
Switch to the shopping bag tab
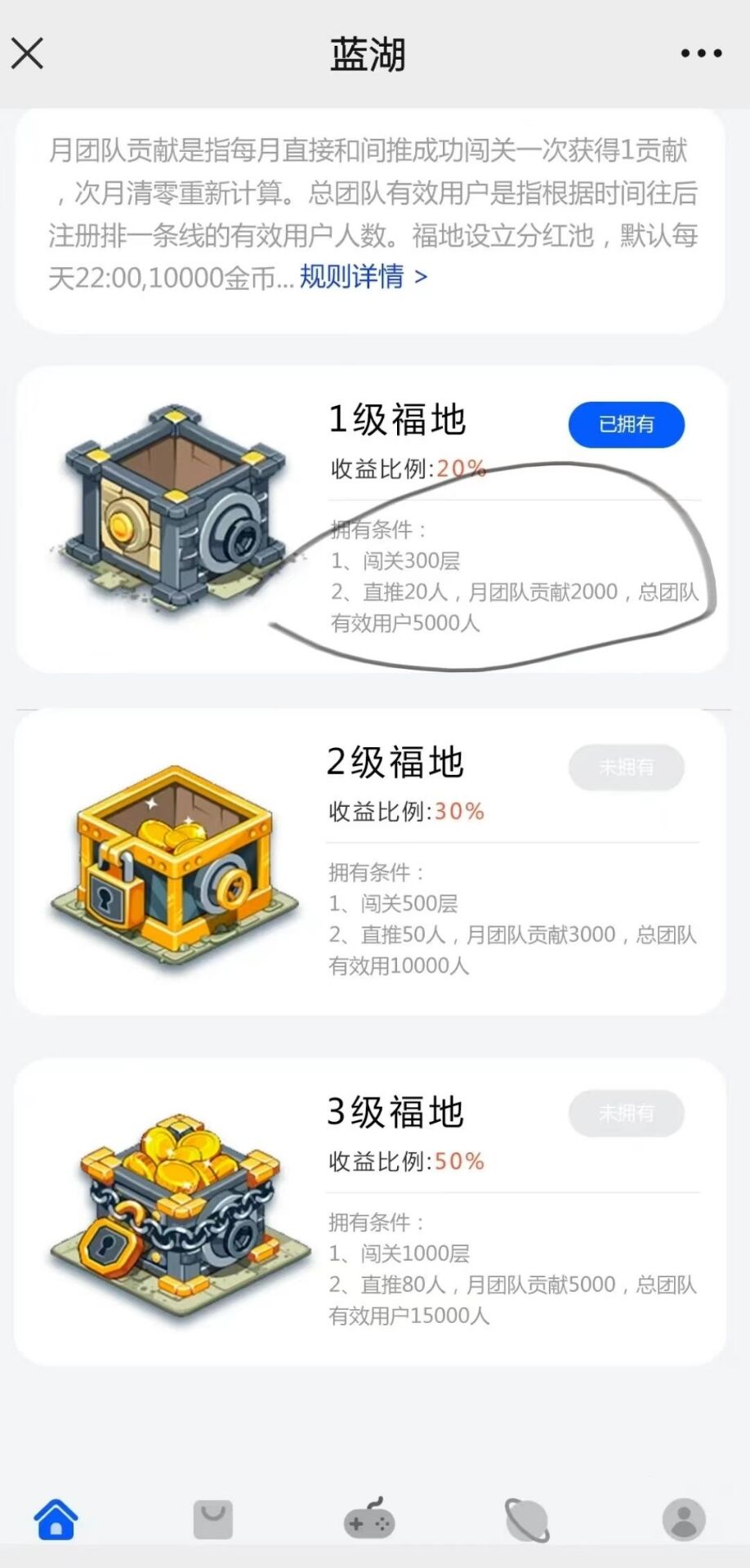click(x=213, y=1519)
